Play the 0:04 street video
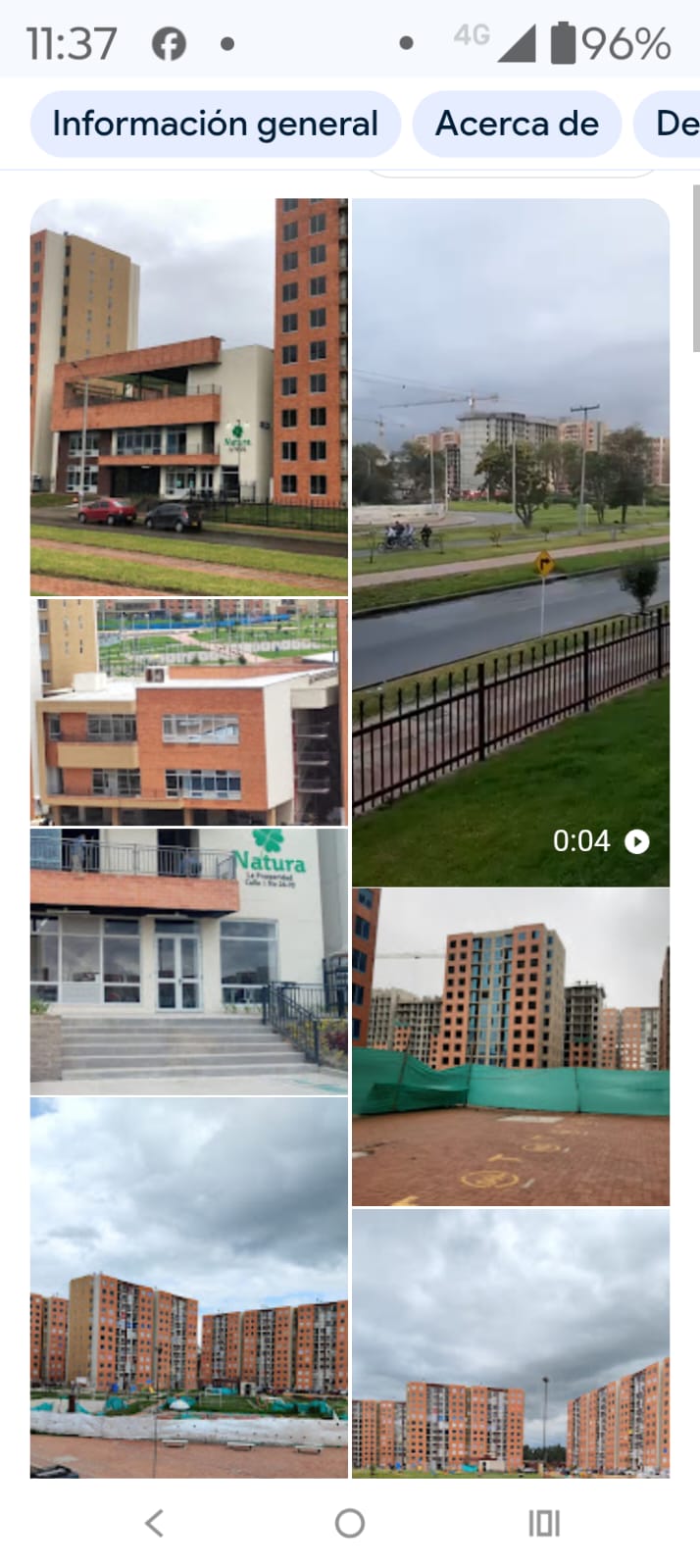This screenshot has width=700, height=1568. pyautogui.click(x=511, y=542)
